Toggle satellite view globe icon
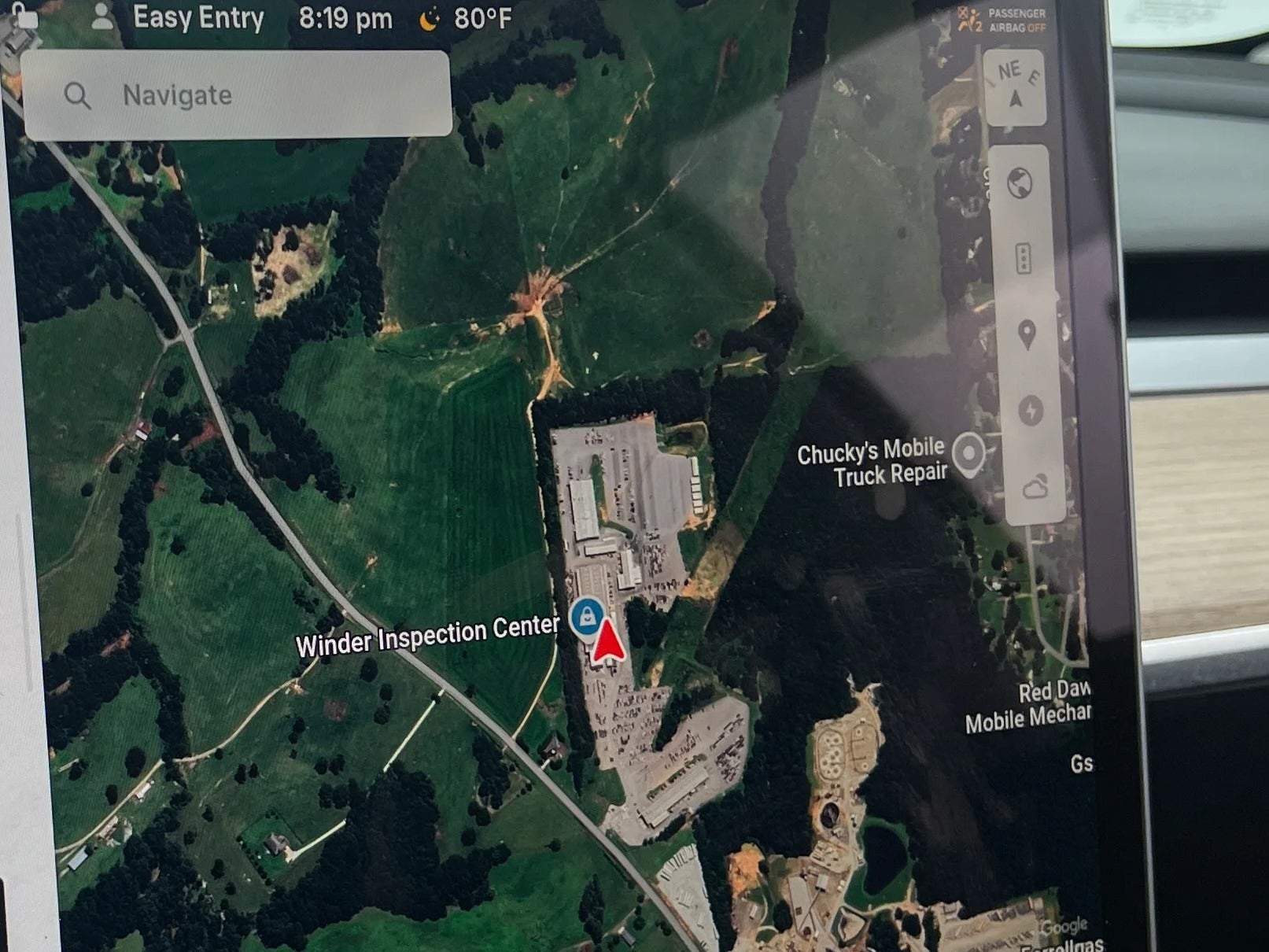The width and height of the screenshot is (1269, 952). (1020, 183)
